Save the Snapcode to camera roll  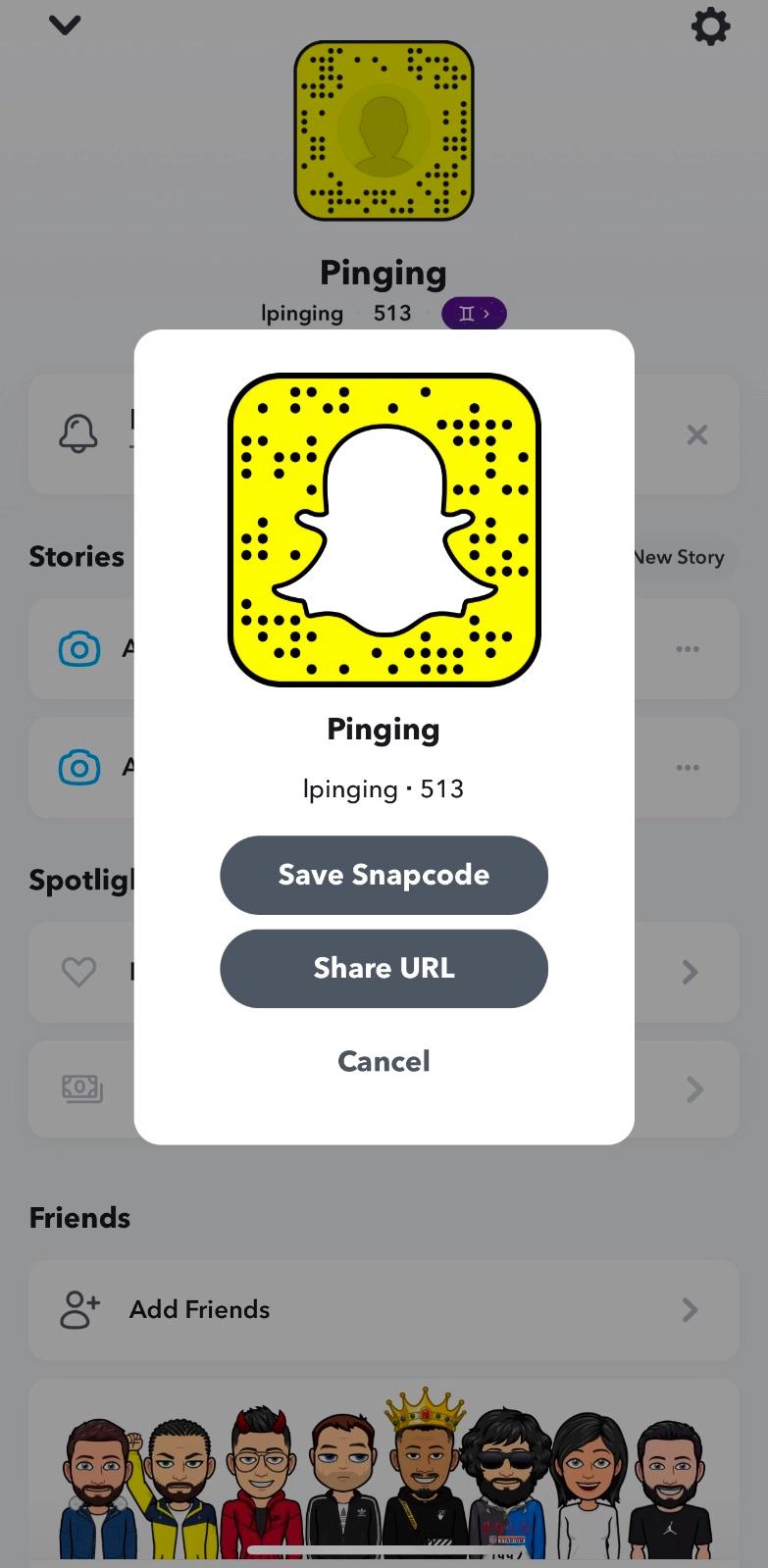(x=384, y=875)
